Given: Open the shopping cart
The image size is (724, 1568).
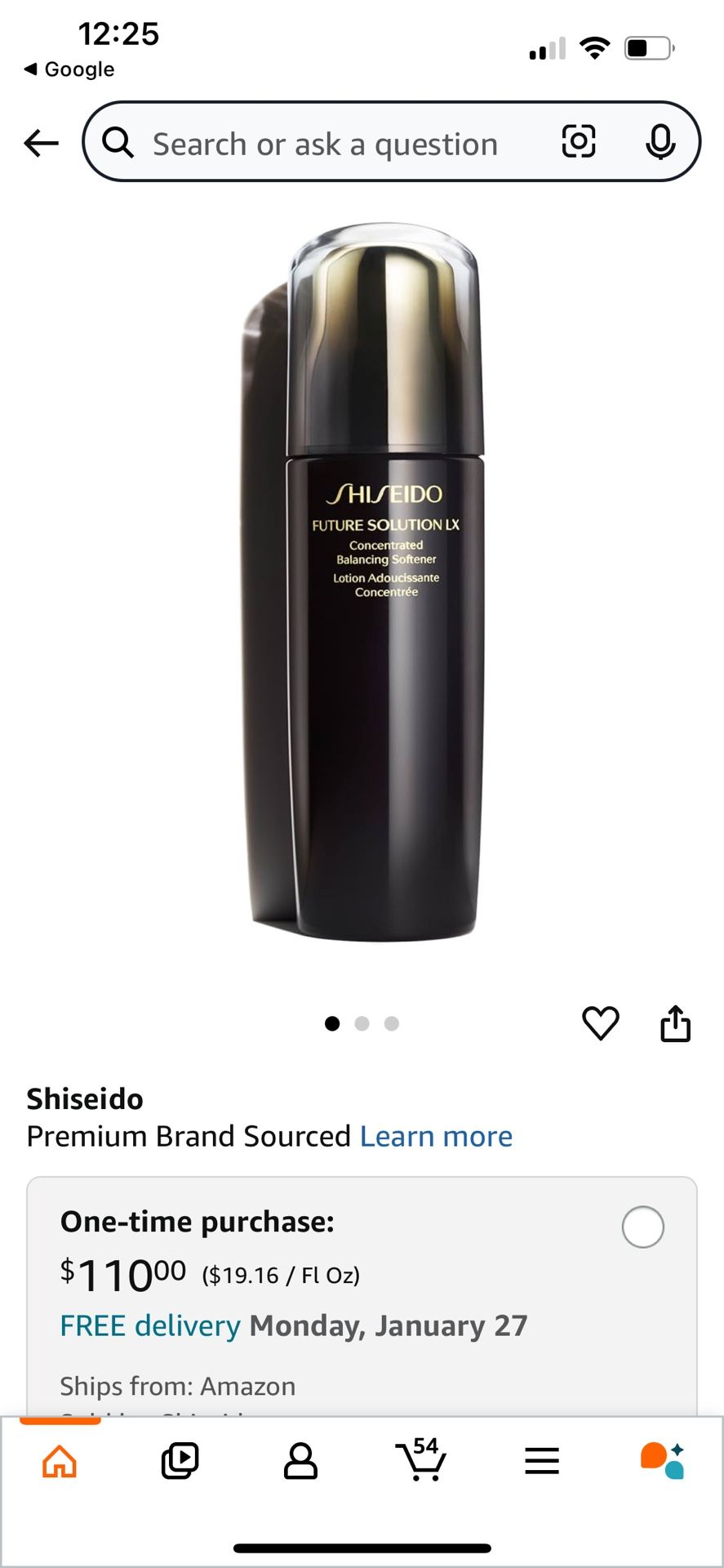Looking at the screenshot, I should pos(421,1461).
